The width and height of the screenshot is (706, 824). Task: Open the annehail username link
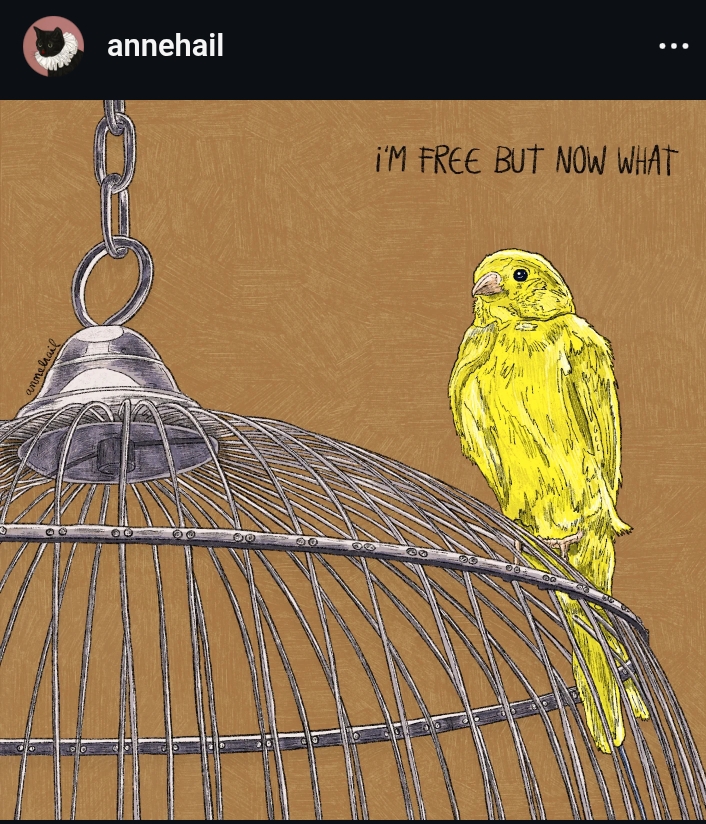point(165,46)
